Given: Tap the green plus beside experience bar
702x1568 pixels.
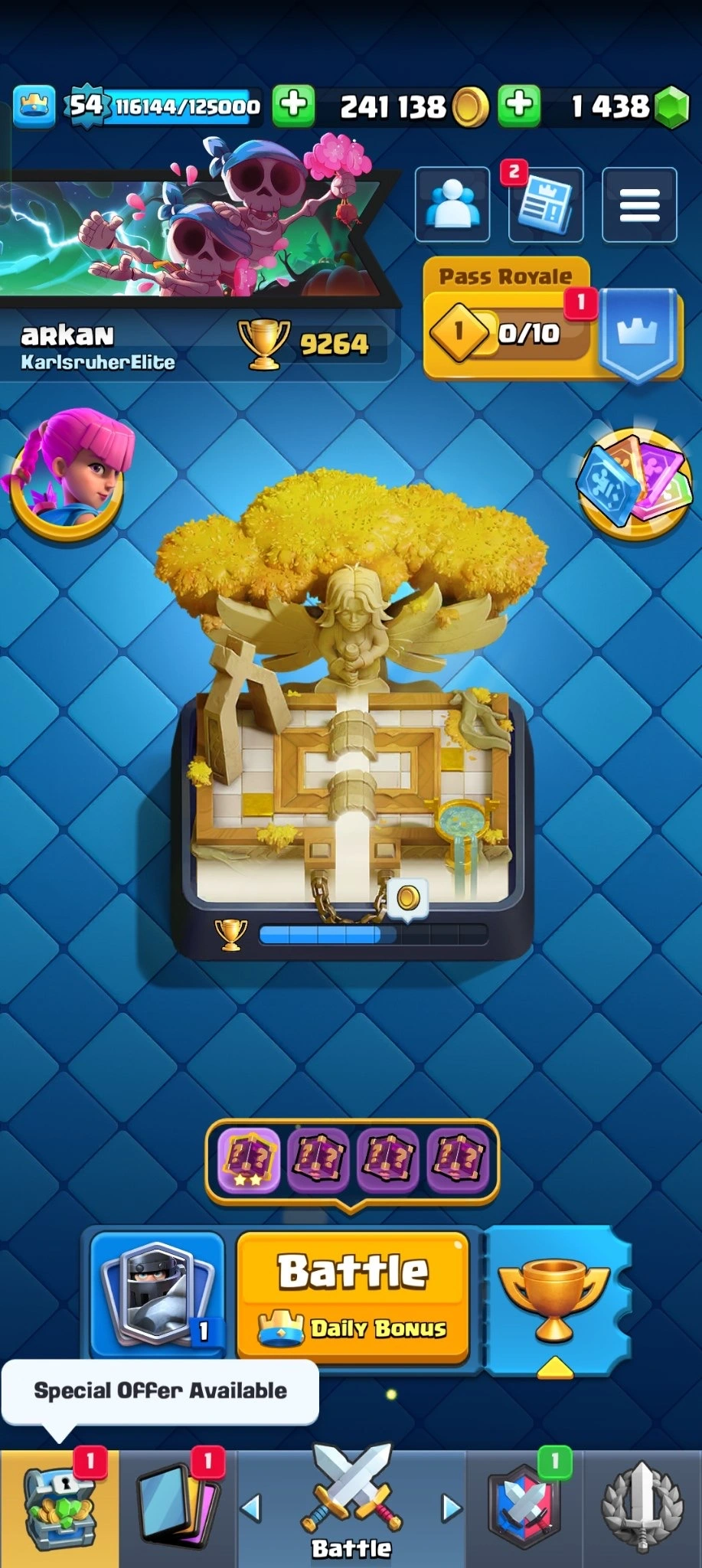Looking at the screenshot, I should click(x=294, y=105).
